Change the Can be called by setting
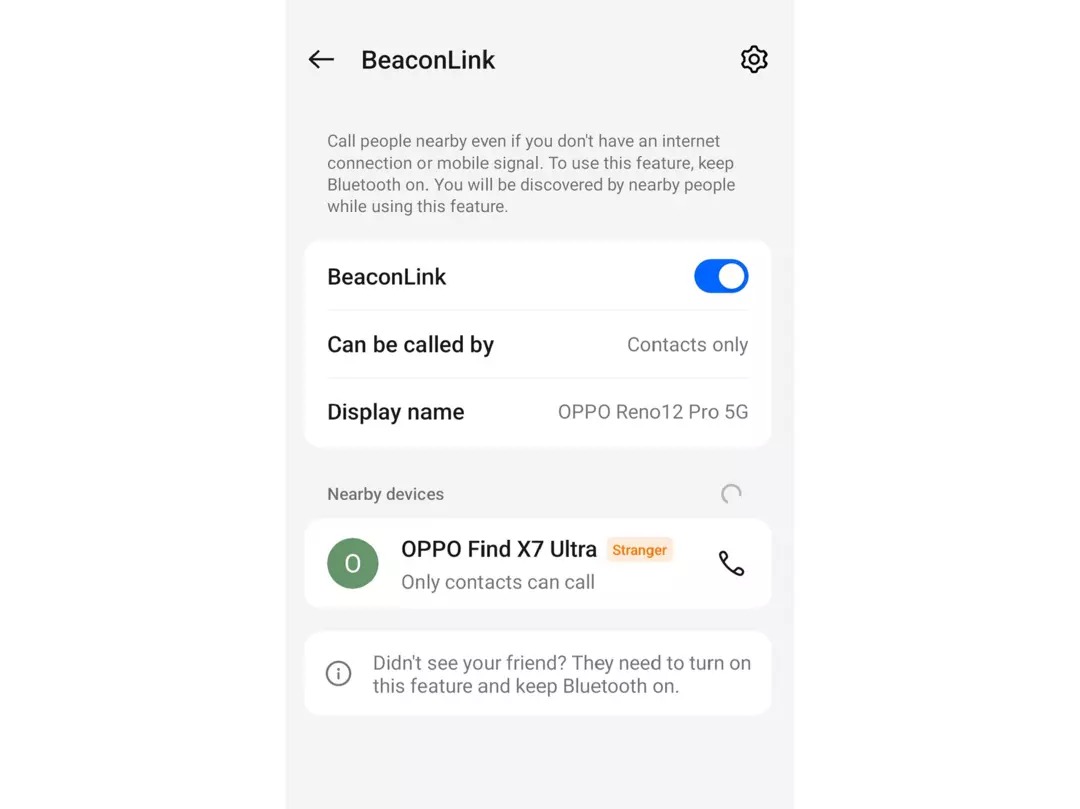1080x809 pixels. click(x=537, y=345)
